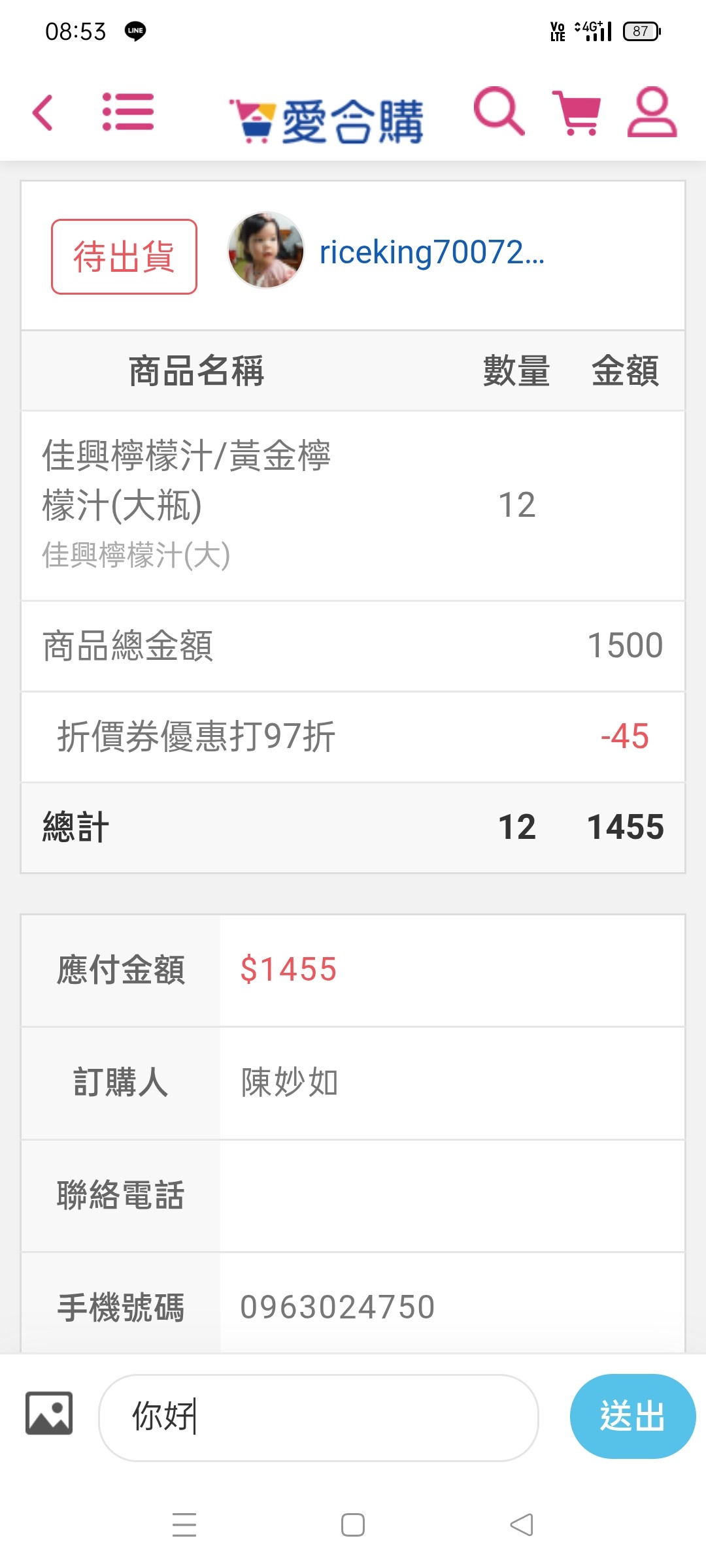
Task: Tap the seller's avatar photo
Action: 265,250
